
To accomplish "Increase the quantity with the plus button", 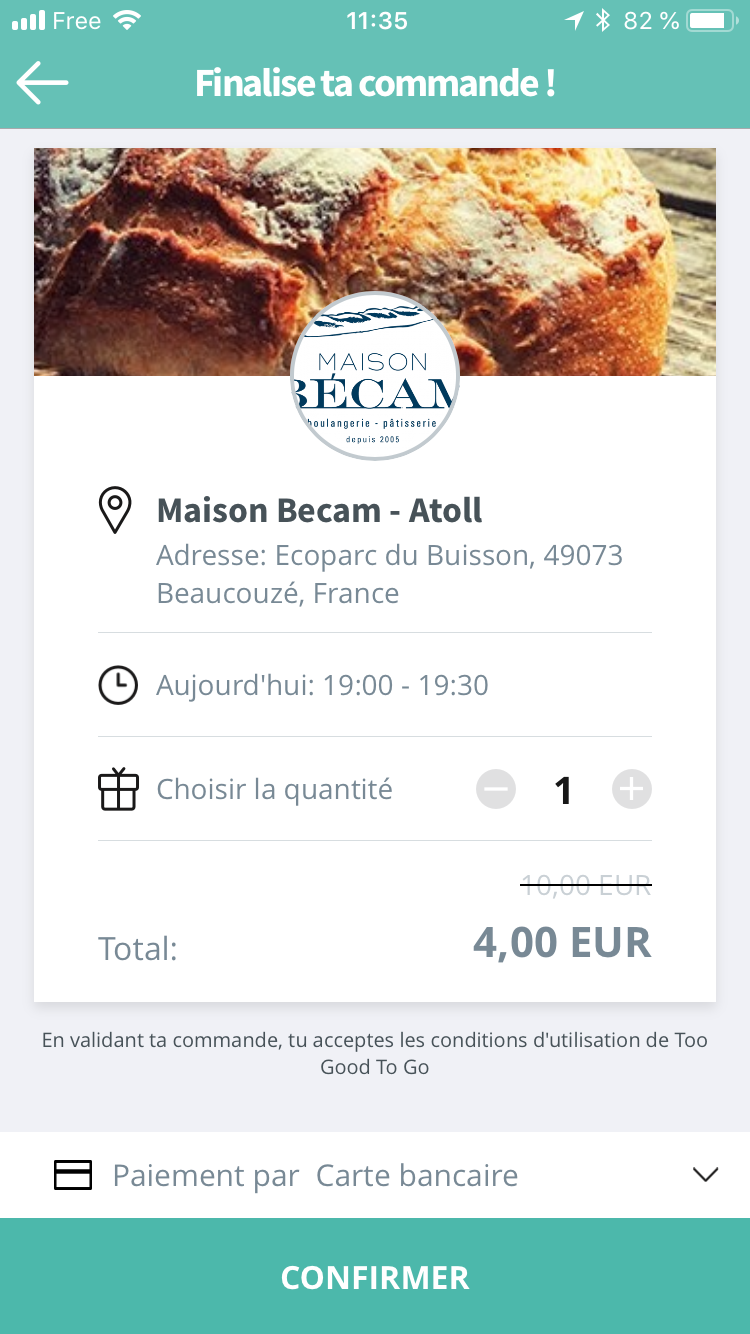I will 631,790.
